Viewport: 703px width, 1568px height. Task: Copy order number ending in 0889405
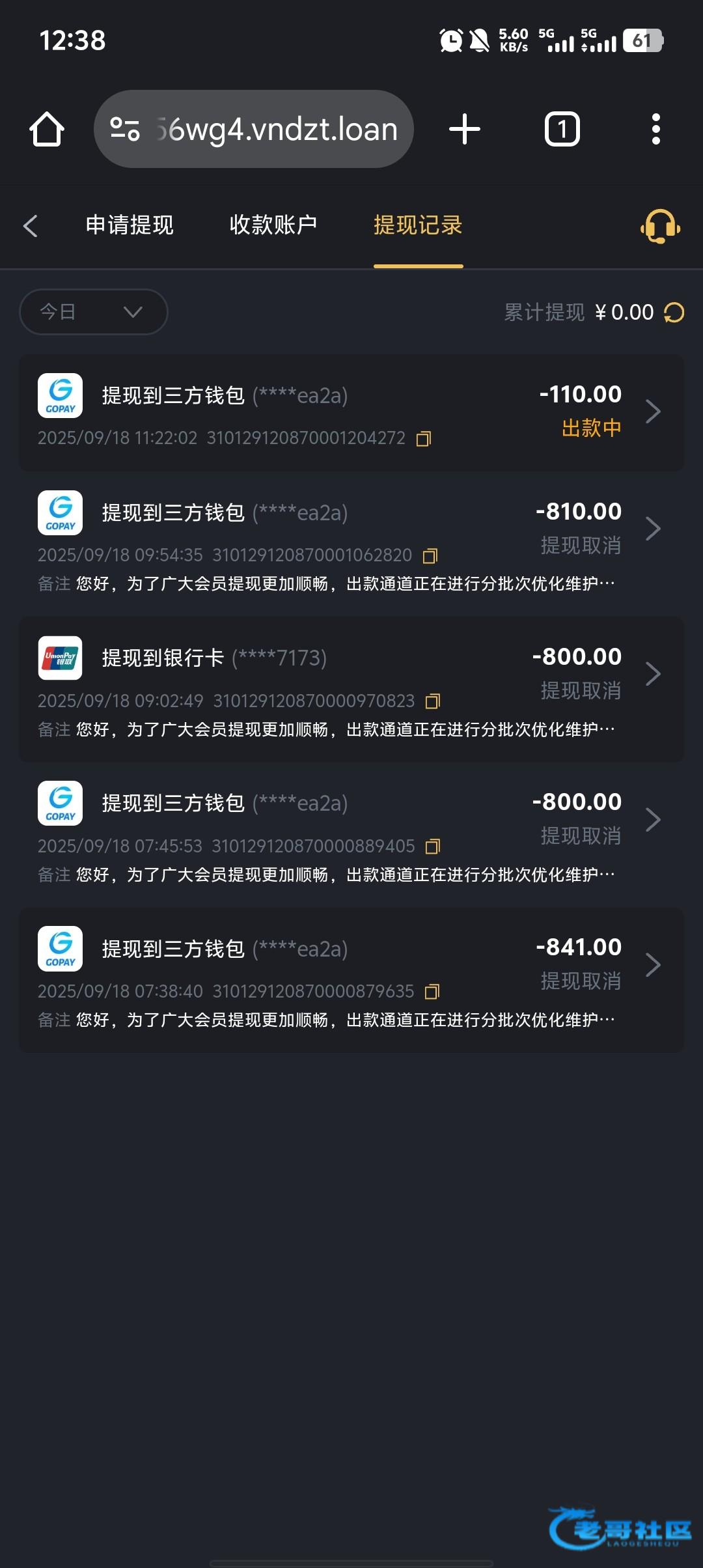coord(433,847)
